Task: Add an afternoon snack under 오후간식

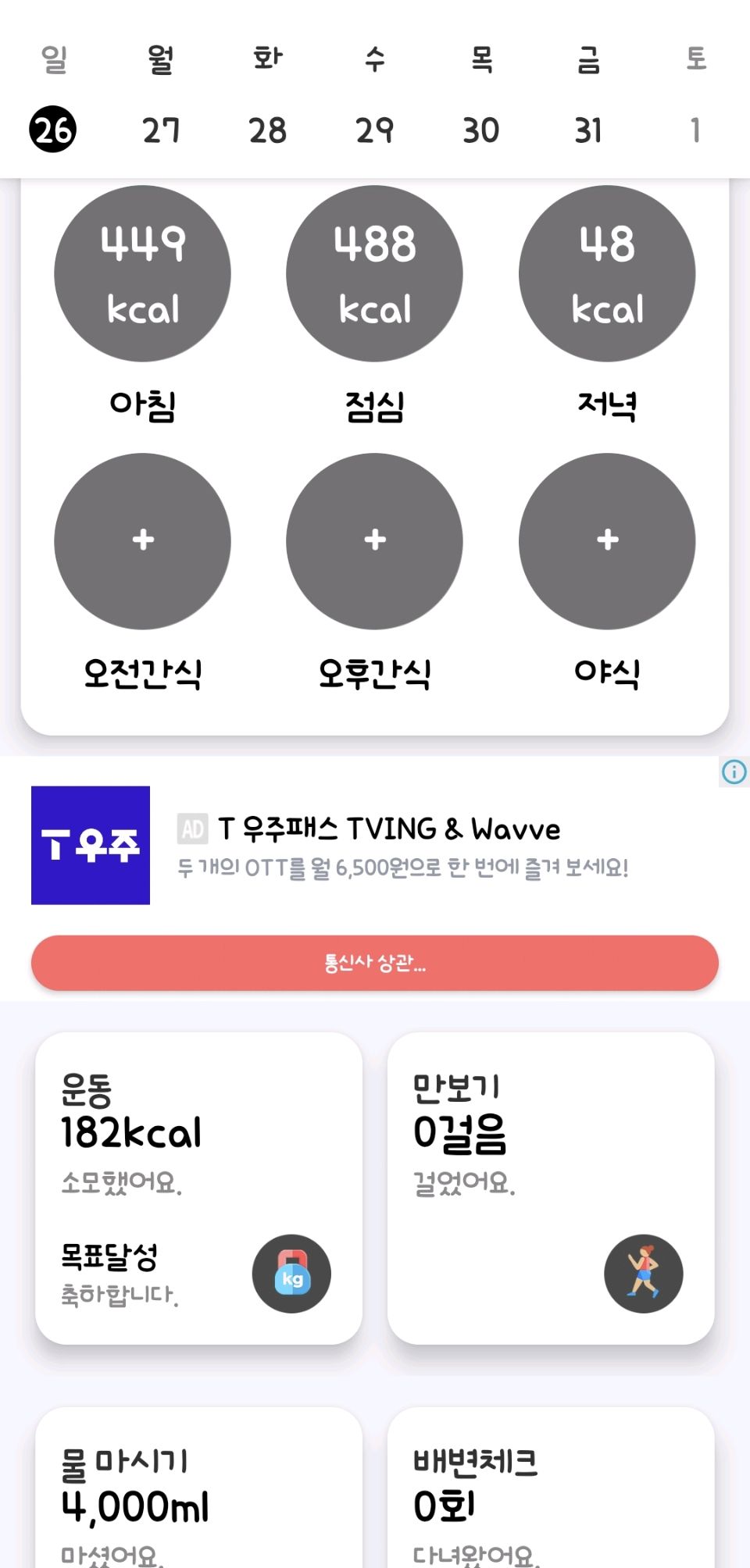Action: (374, 540)
